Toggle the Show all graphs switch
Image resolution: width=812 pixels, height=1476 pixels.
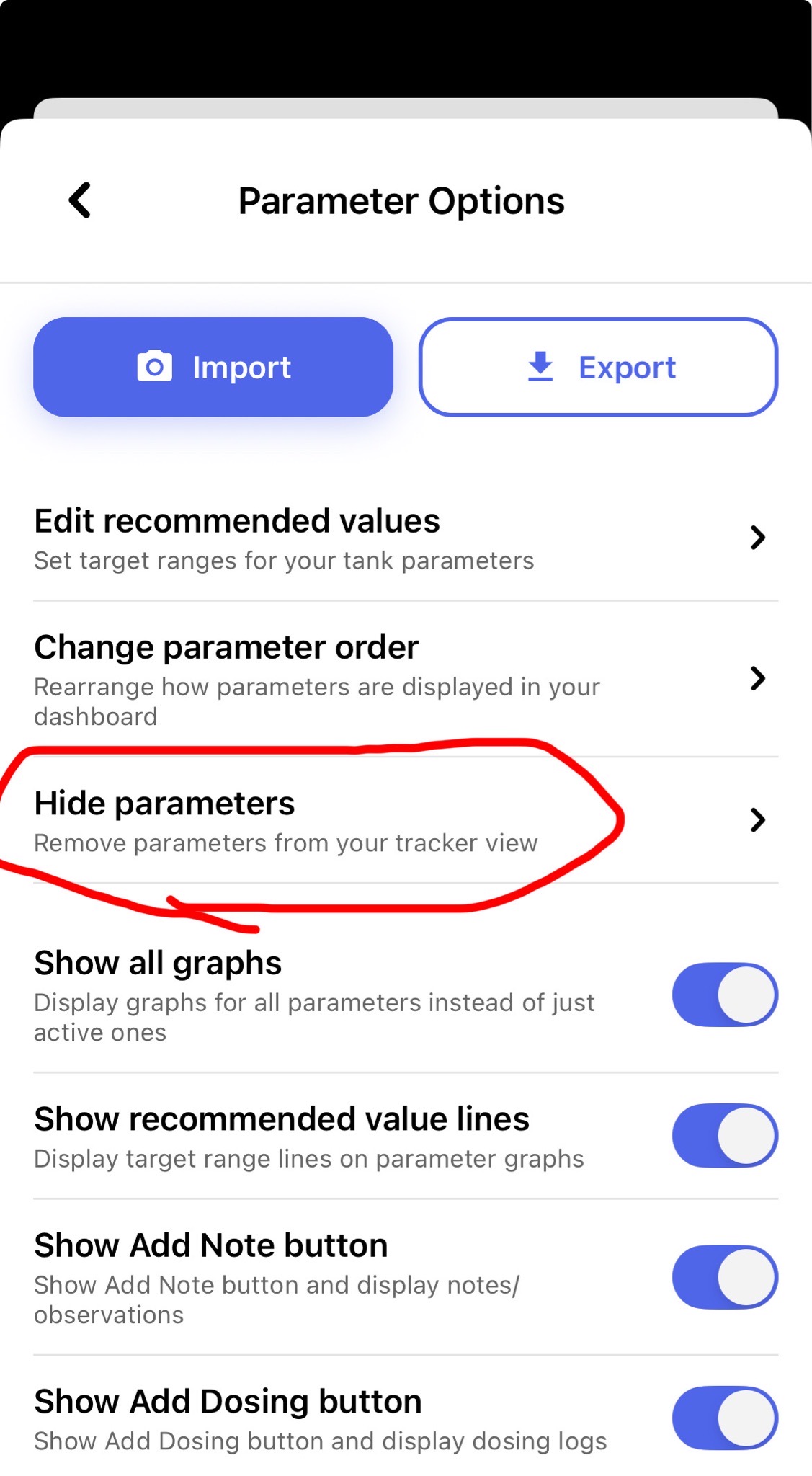click(724, 995)
